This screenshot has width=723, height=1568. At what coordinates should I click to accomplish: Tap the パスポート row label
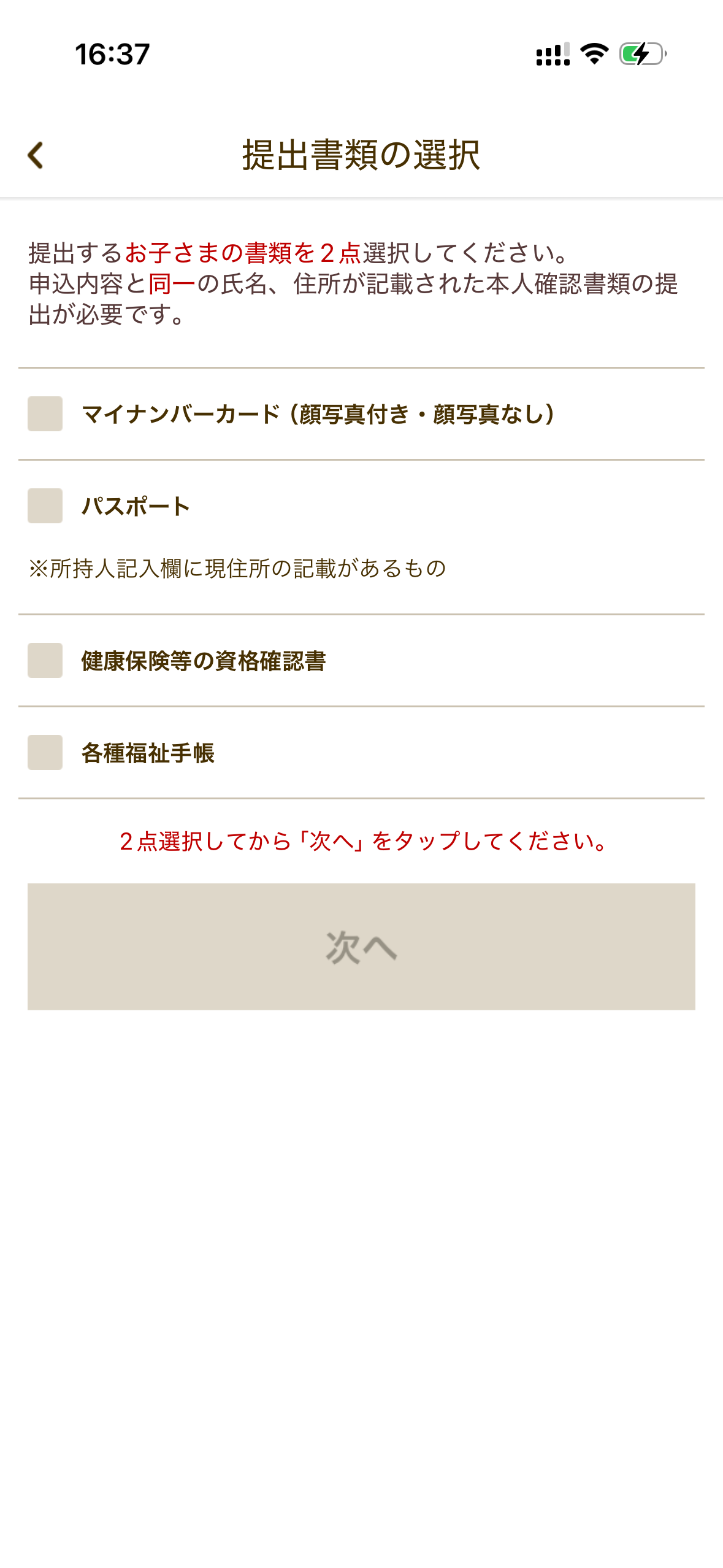[136, 504]
